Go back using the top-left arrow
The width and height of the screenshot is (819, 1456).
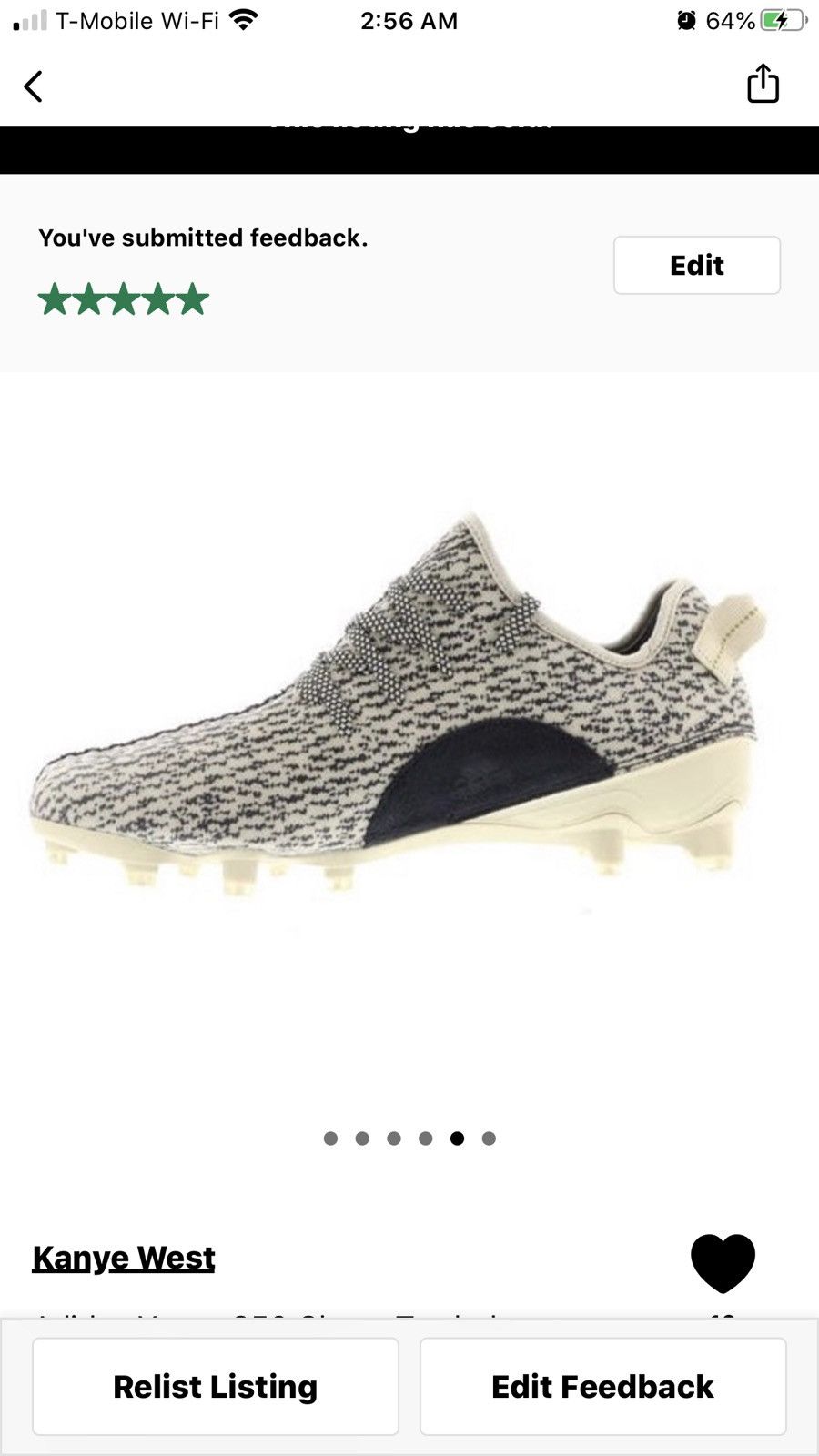click(34, 87)
